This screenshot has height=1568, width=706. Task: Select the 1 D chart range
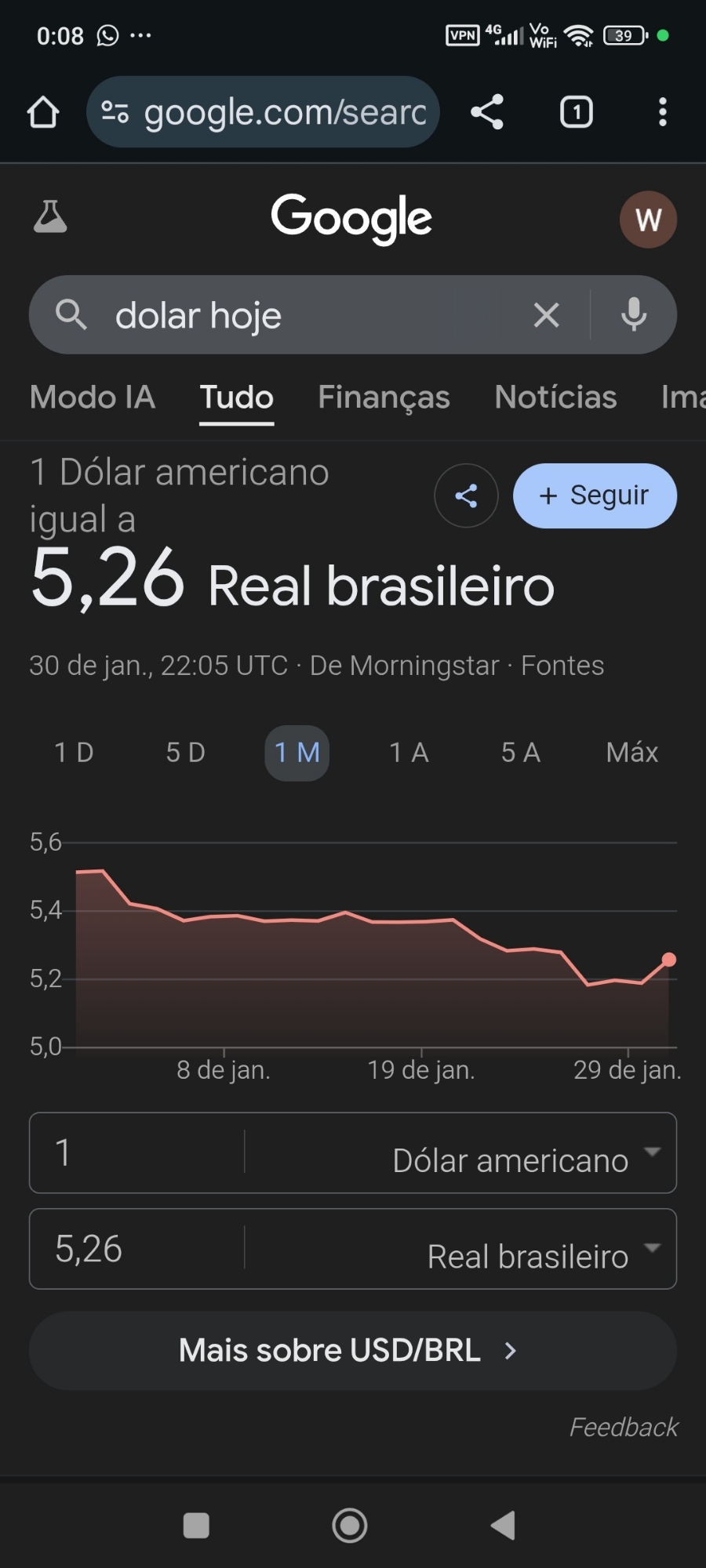click(x=74, y=753)
